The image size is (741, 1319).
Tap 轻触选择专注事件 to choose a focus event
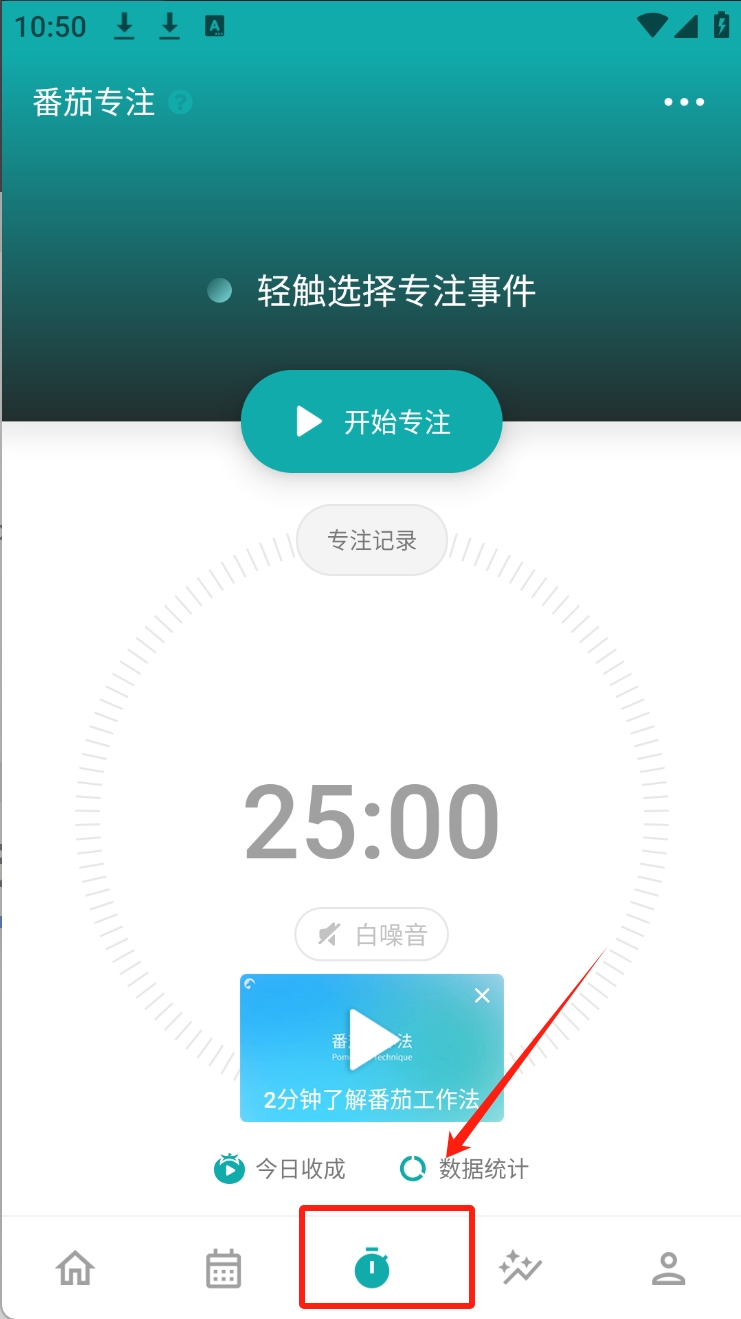[396, 291]
